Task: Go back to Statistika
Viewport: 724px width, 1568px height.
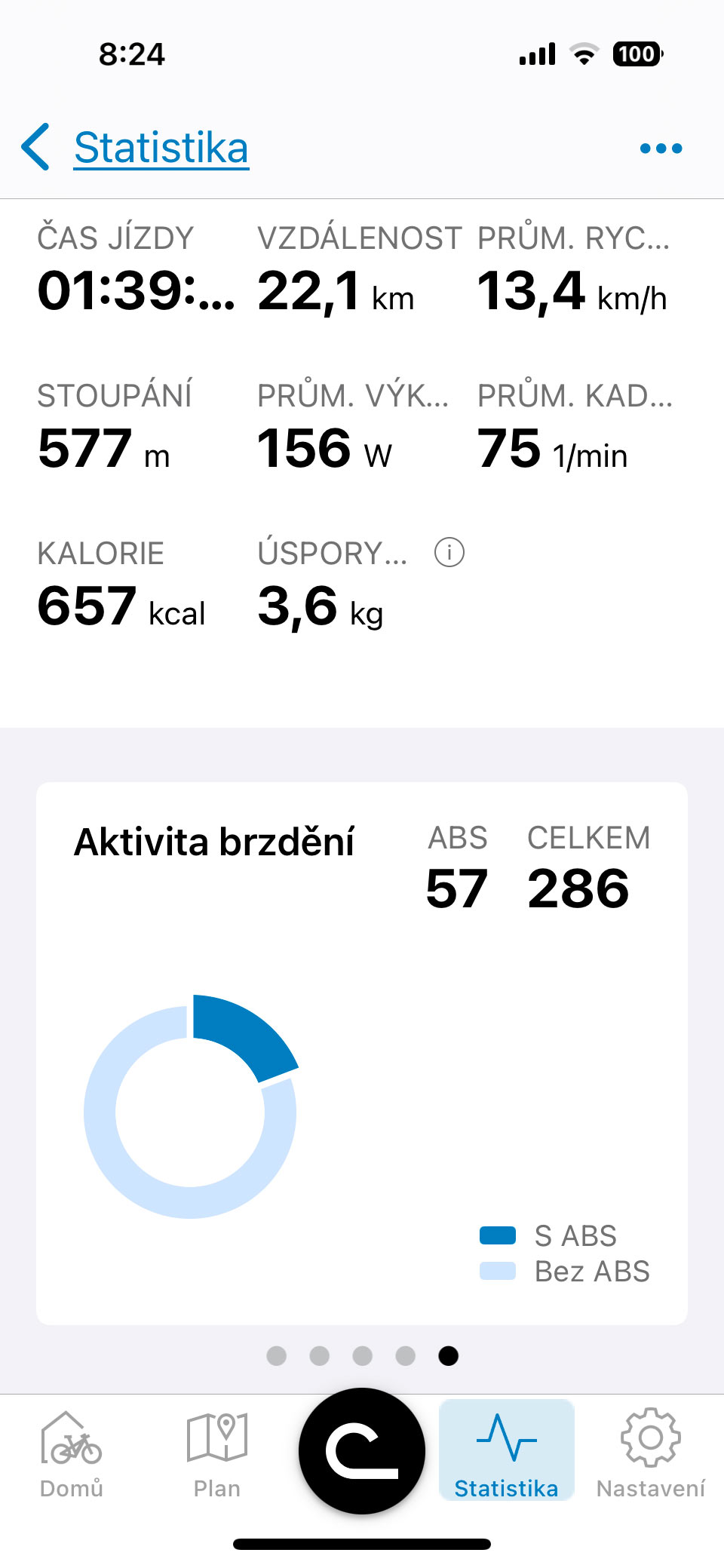Action: click(x=136, y=148)
